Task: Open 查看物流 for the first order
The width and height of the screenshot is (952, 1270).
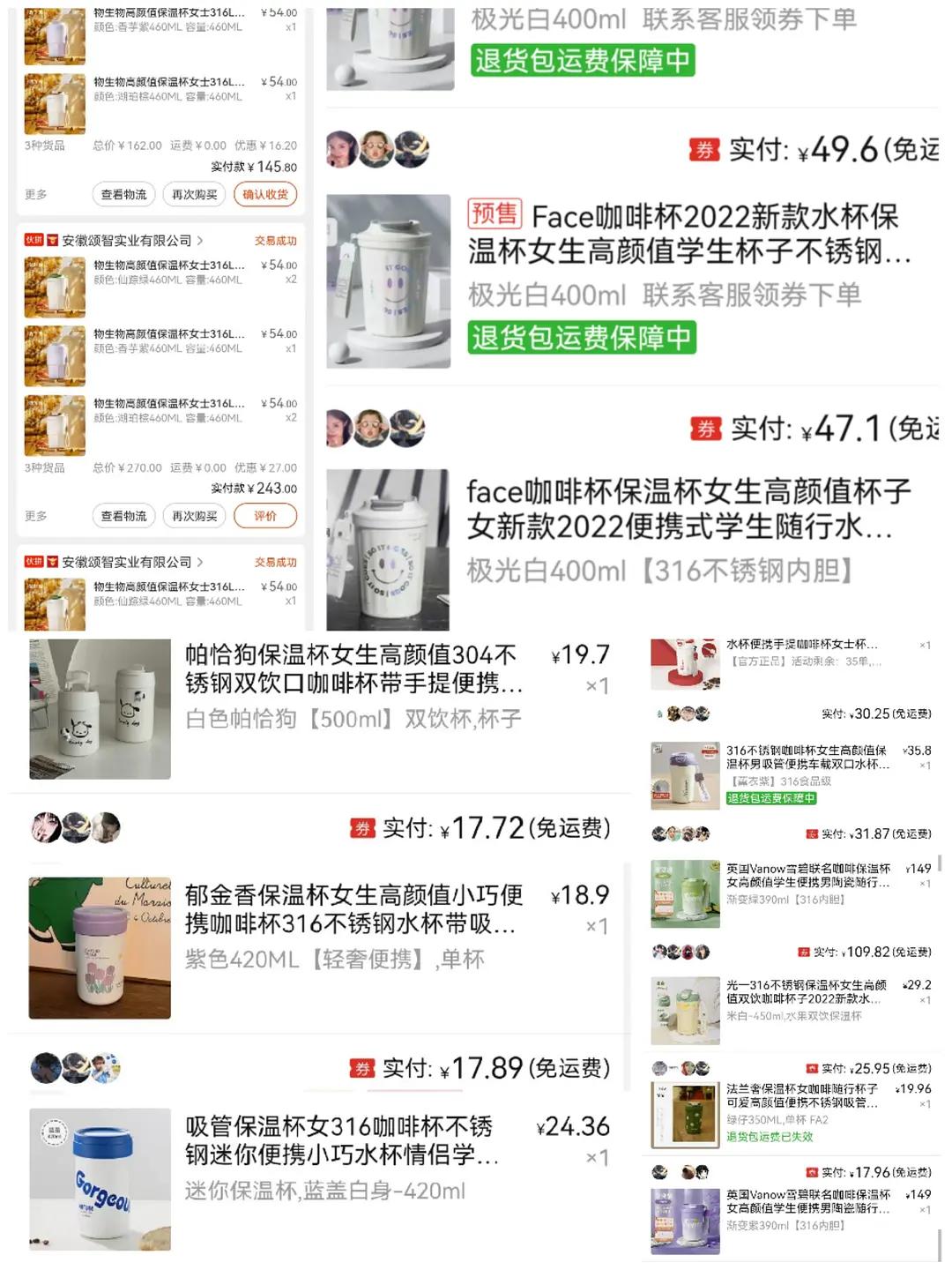Action: coord(123,192)
